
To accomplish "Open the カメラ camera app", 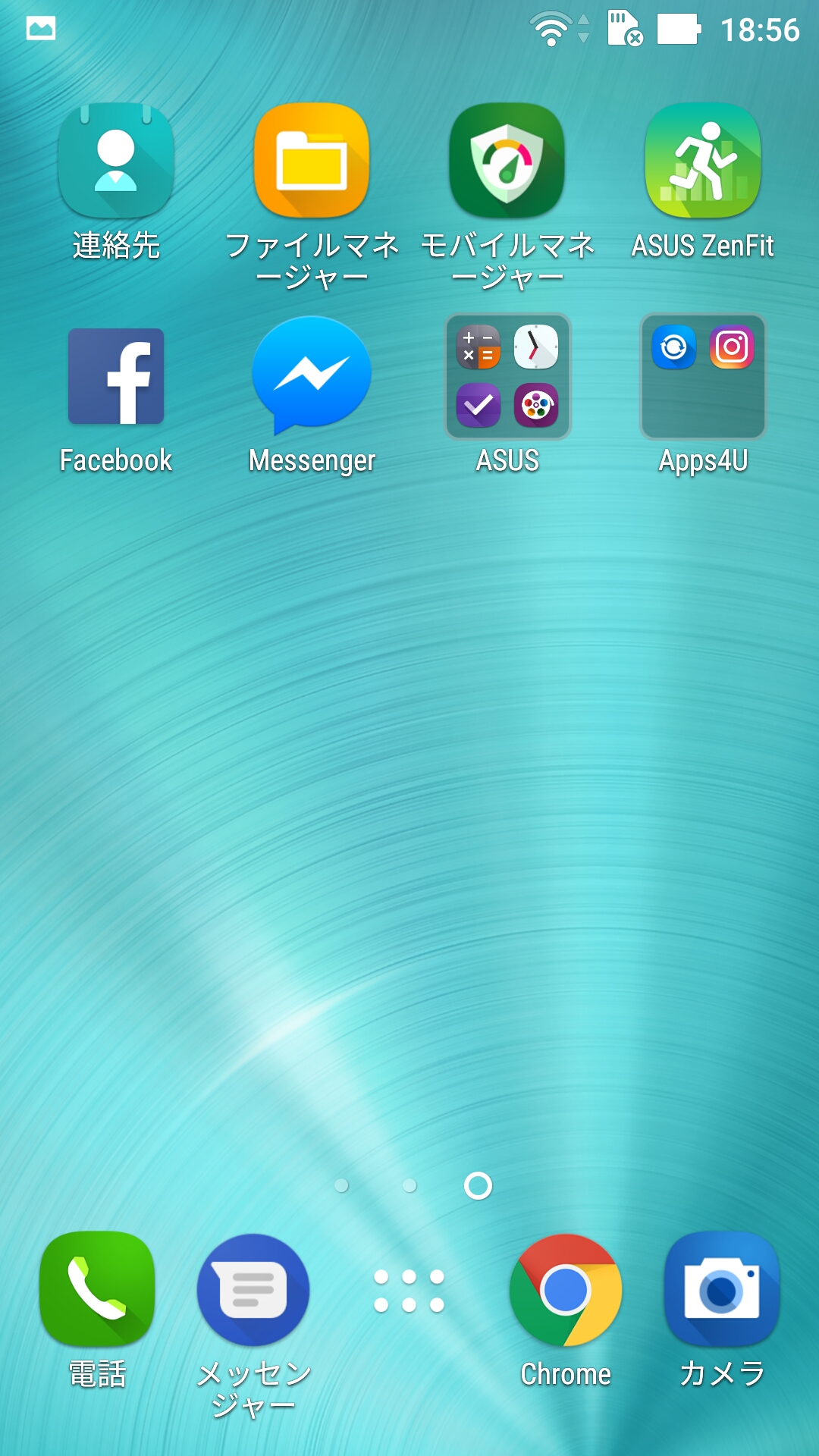I will coord(722,1289).
